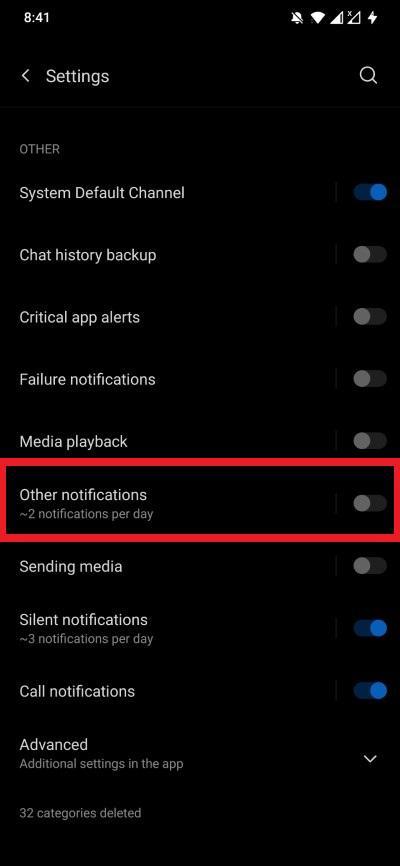Turn on Failure notifications switch
Viewport: 400px width, 866px height.
tap(370, 379)
